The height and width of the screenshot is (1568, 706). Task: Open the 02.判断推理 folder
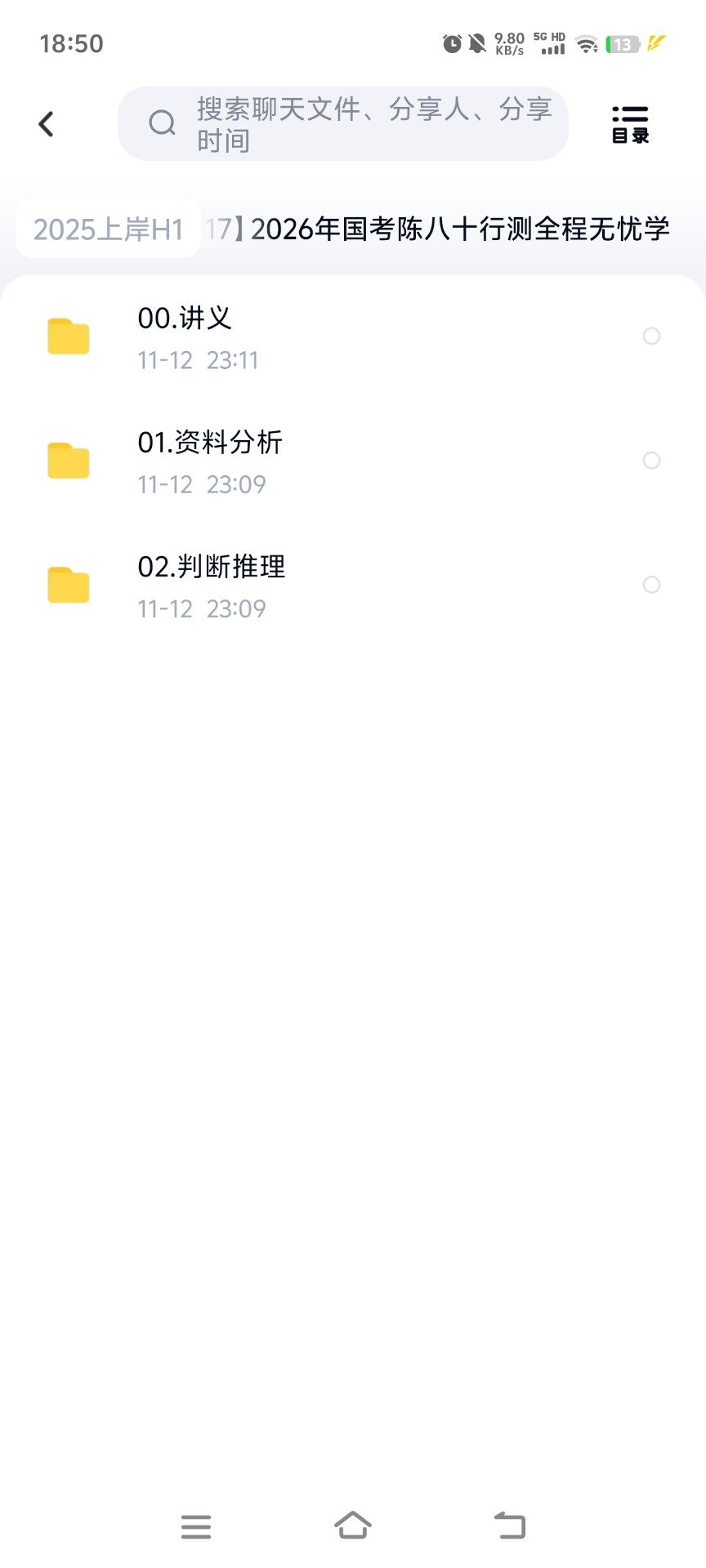point(212,585)
